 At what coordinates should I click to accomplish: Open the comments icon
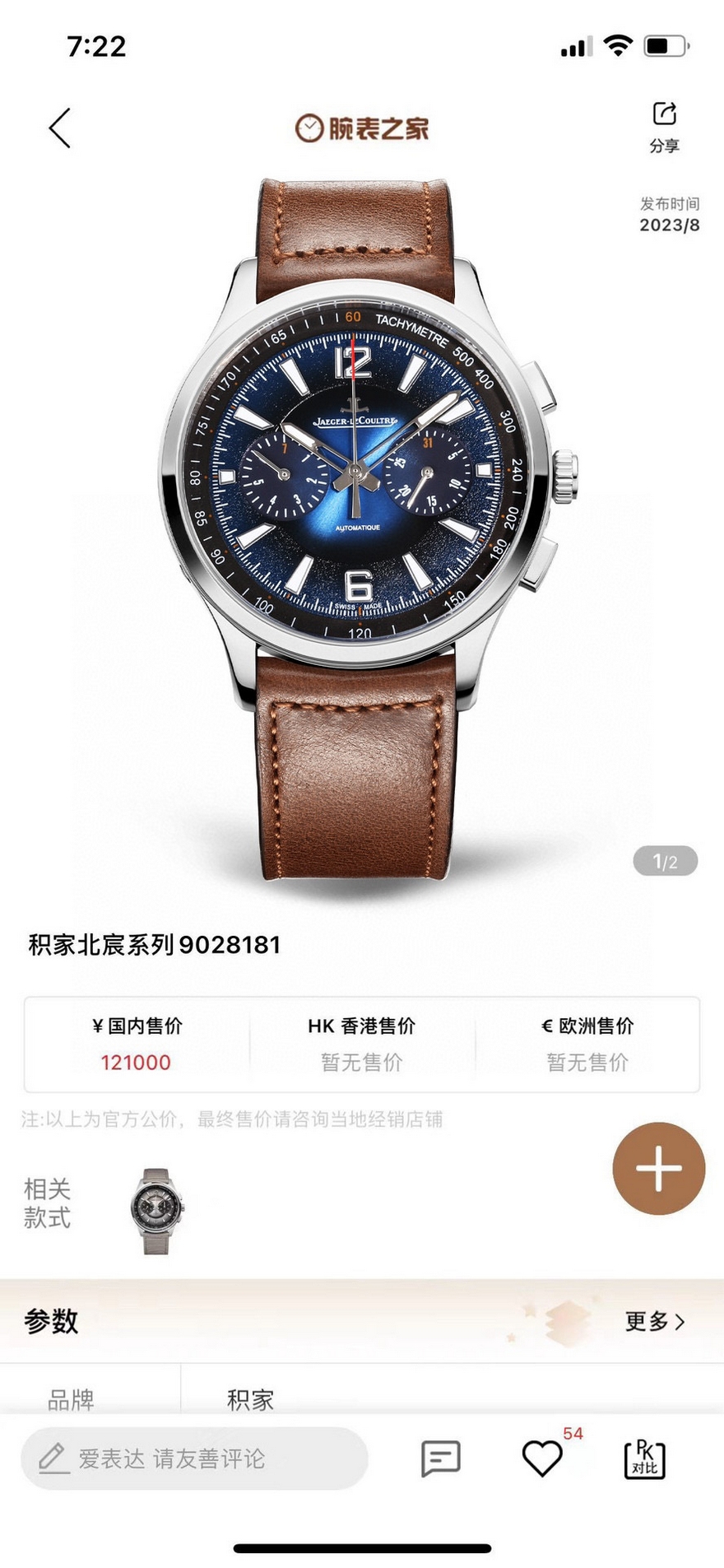point(440,1459)
